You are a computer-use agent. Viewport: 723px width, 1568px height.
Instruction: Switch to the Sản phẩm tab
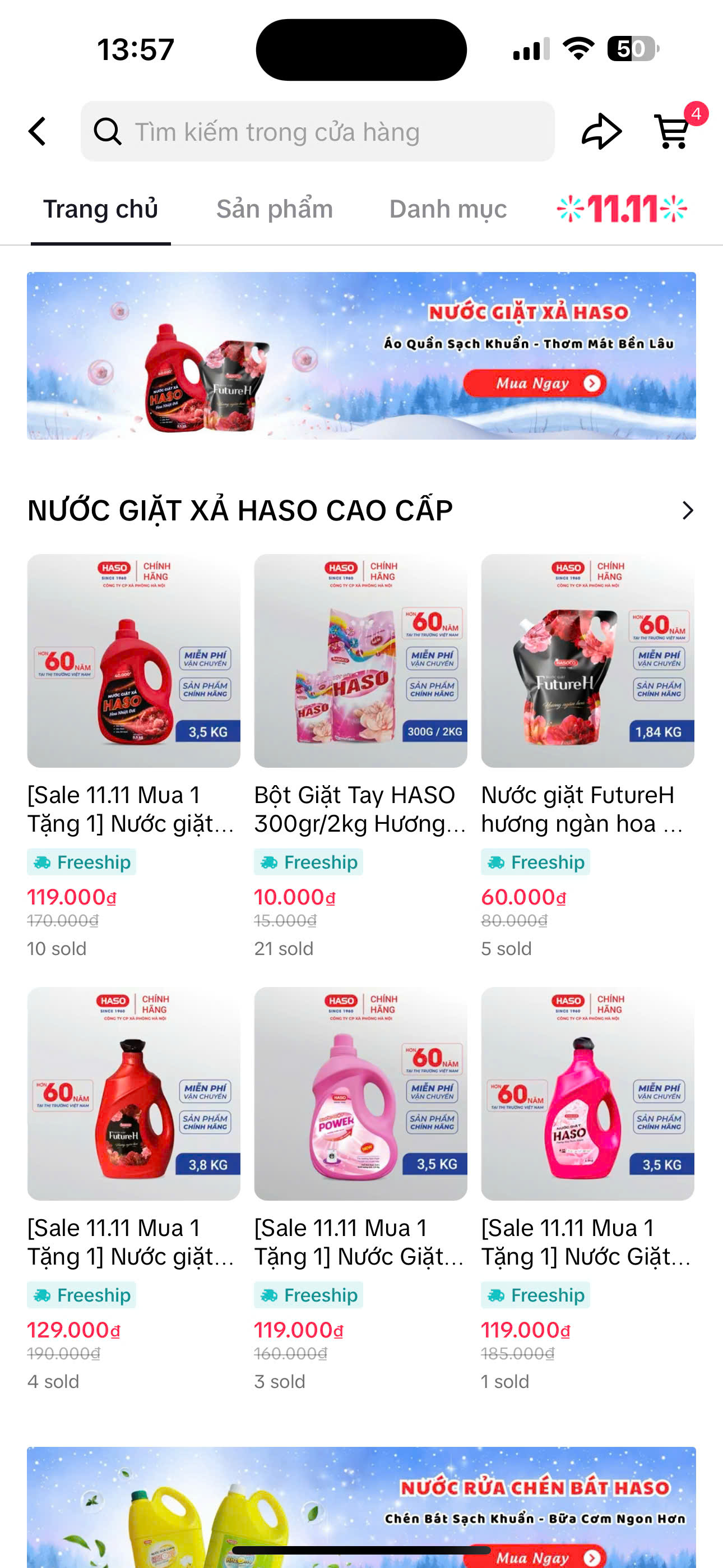click(275, 209)
